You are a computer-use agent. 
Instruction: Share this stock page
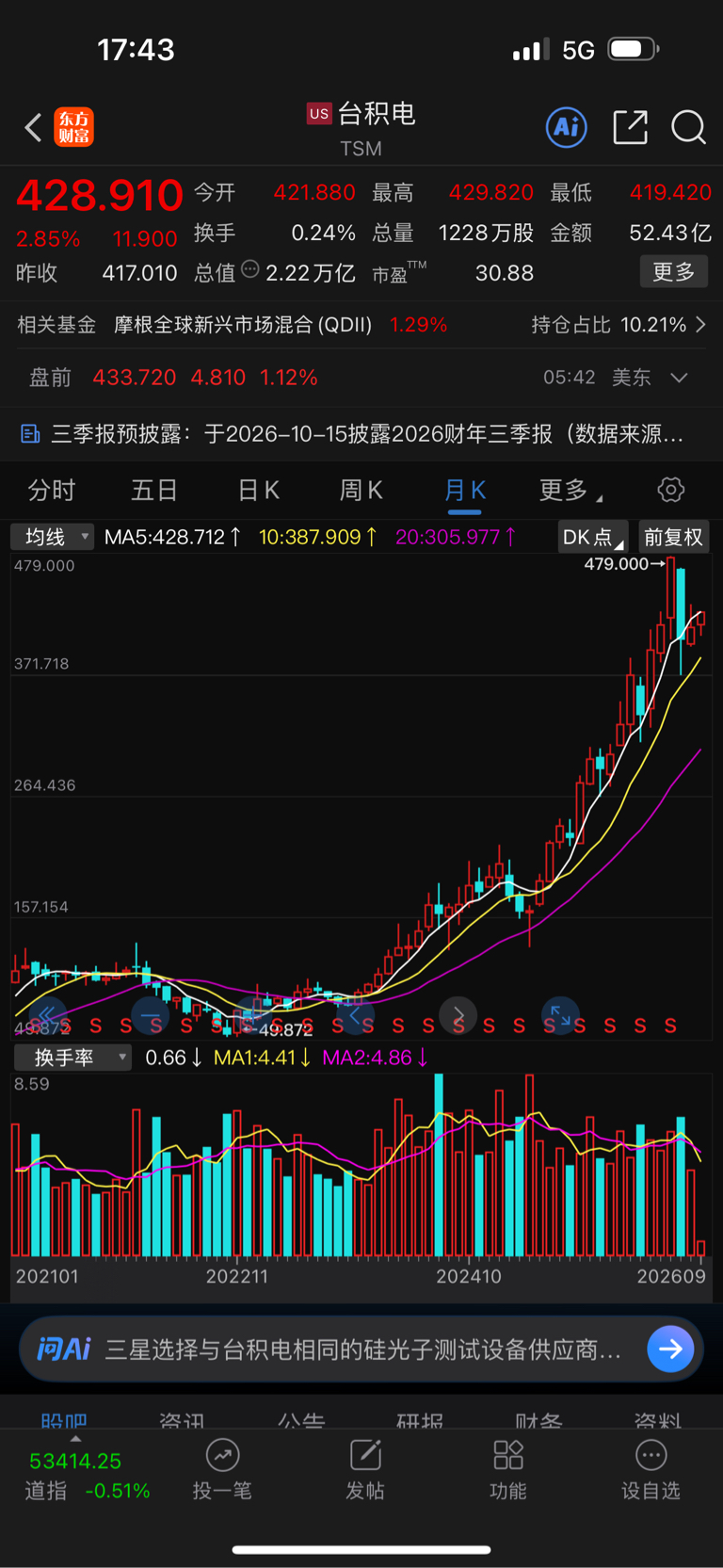tap(630, 126)
